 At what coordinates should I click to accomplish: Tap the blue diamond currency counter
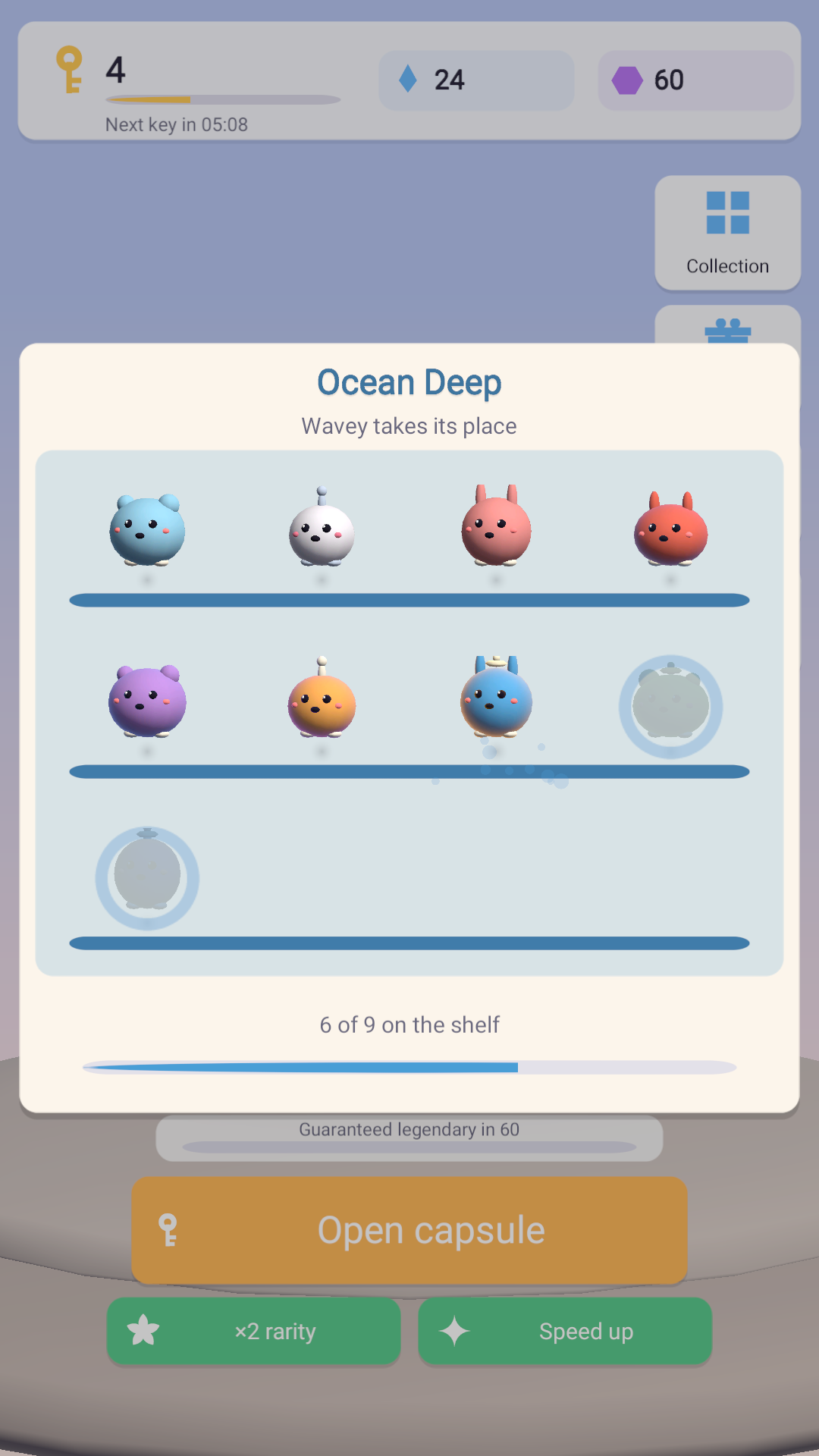pos(476,80)
